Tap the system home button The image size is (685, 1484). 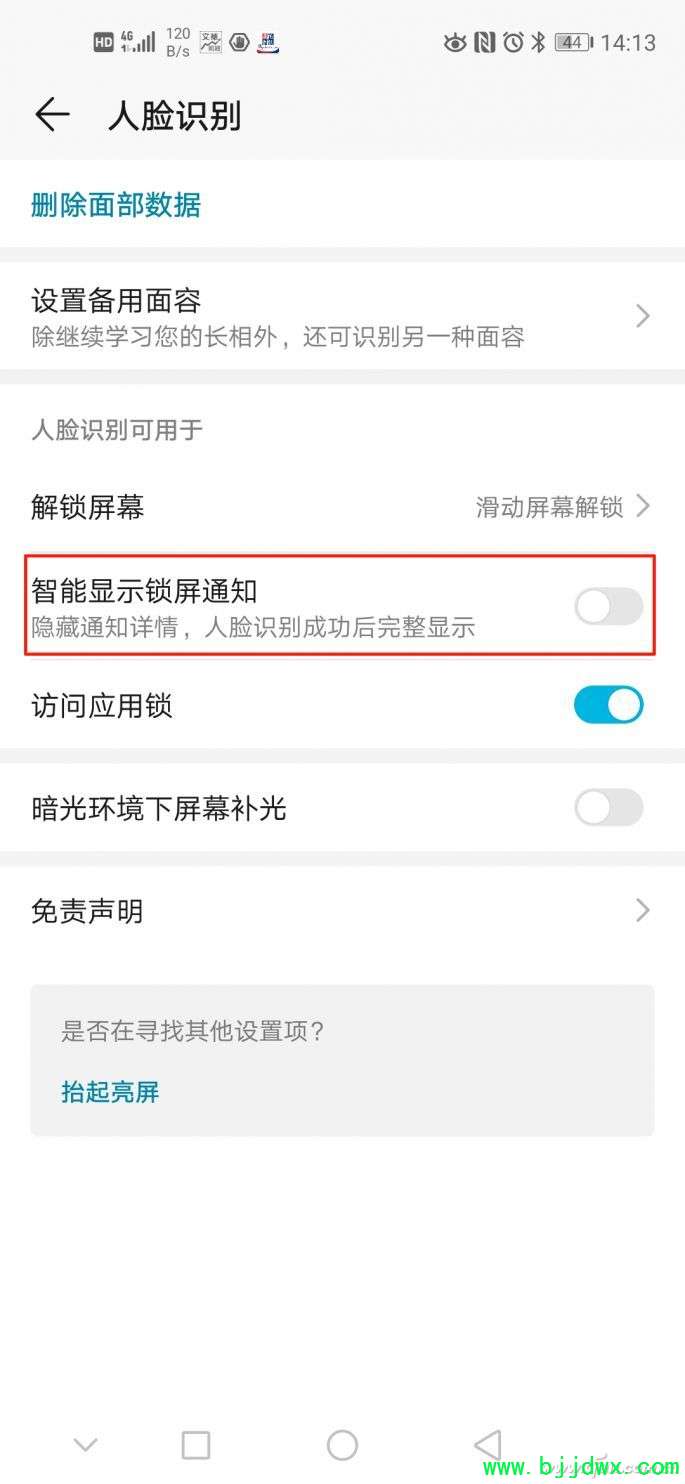pos(342,1445)
